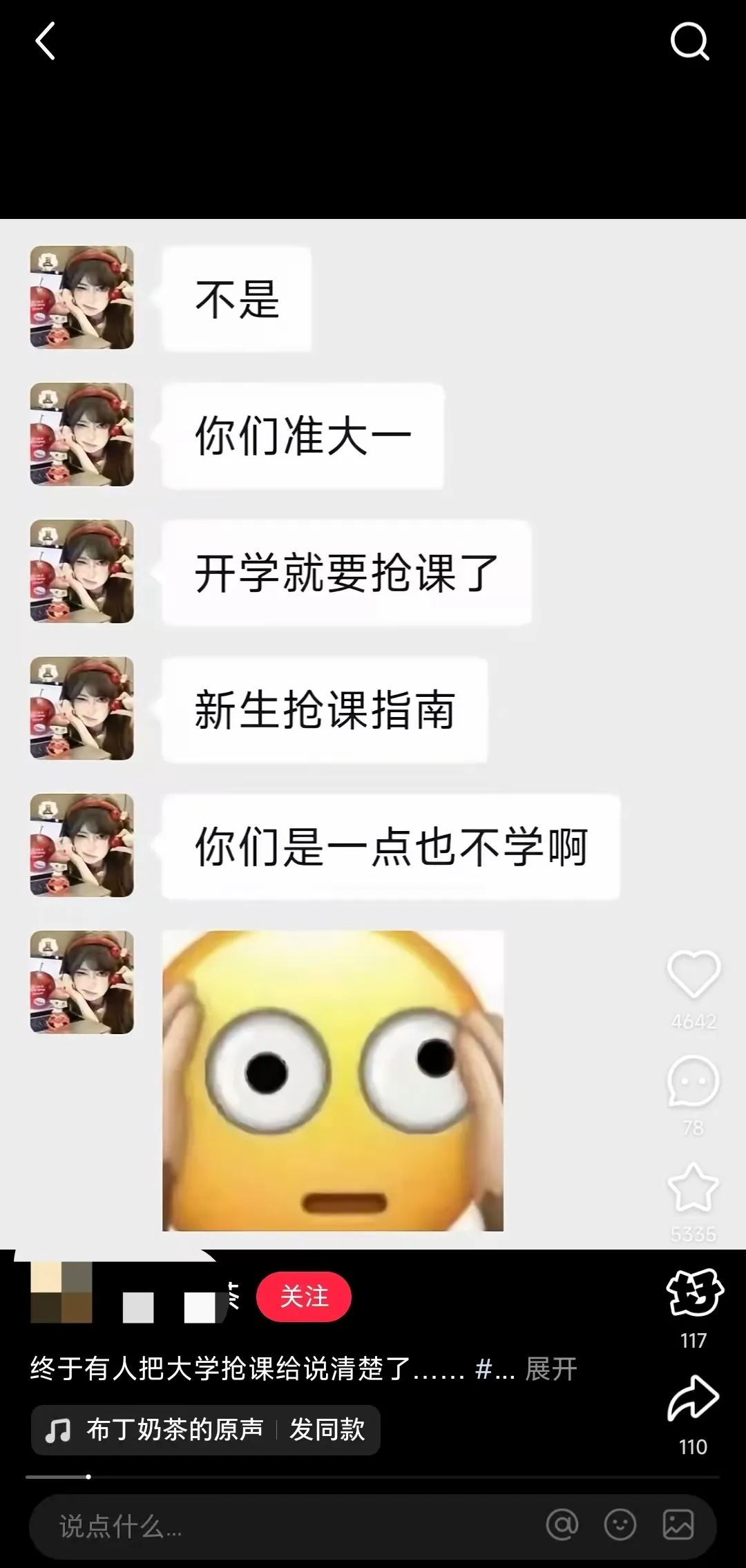746x1568 pixels.
Task: Go back using the top-left arrow
Action: [x=45, y=41]
